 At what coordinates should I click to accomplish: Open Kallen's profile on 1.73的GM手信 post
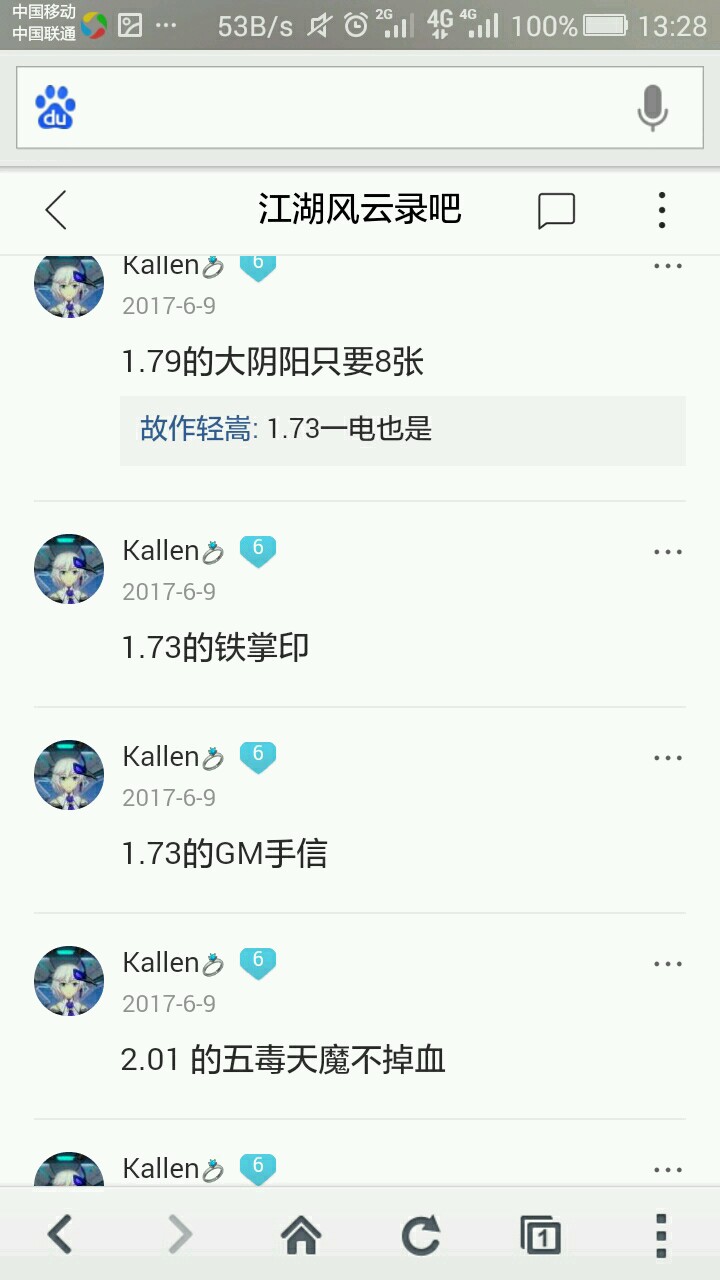click(x=161, y=757)
